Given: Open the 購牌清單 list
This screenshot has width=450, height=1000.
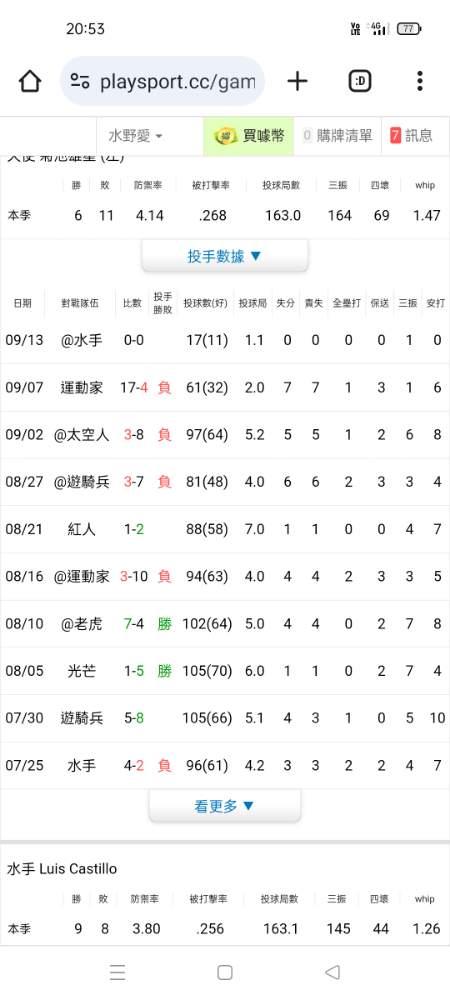Looking at the screenshot, I should tap(338, 136).
